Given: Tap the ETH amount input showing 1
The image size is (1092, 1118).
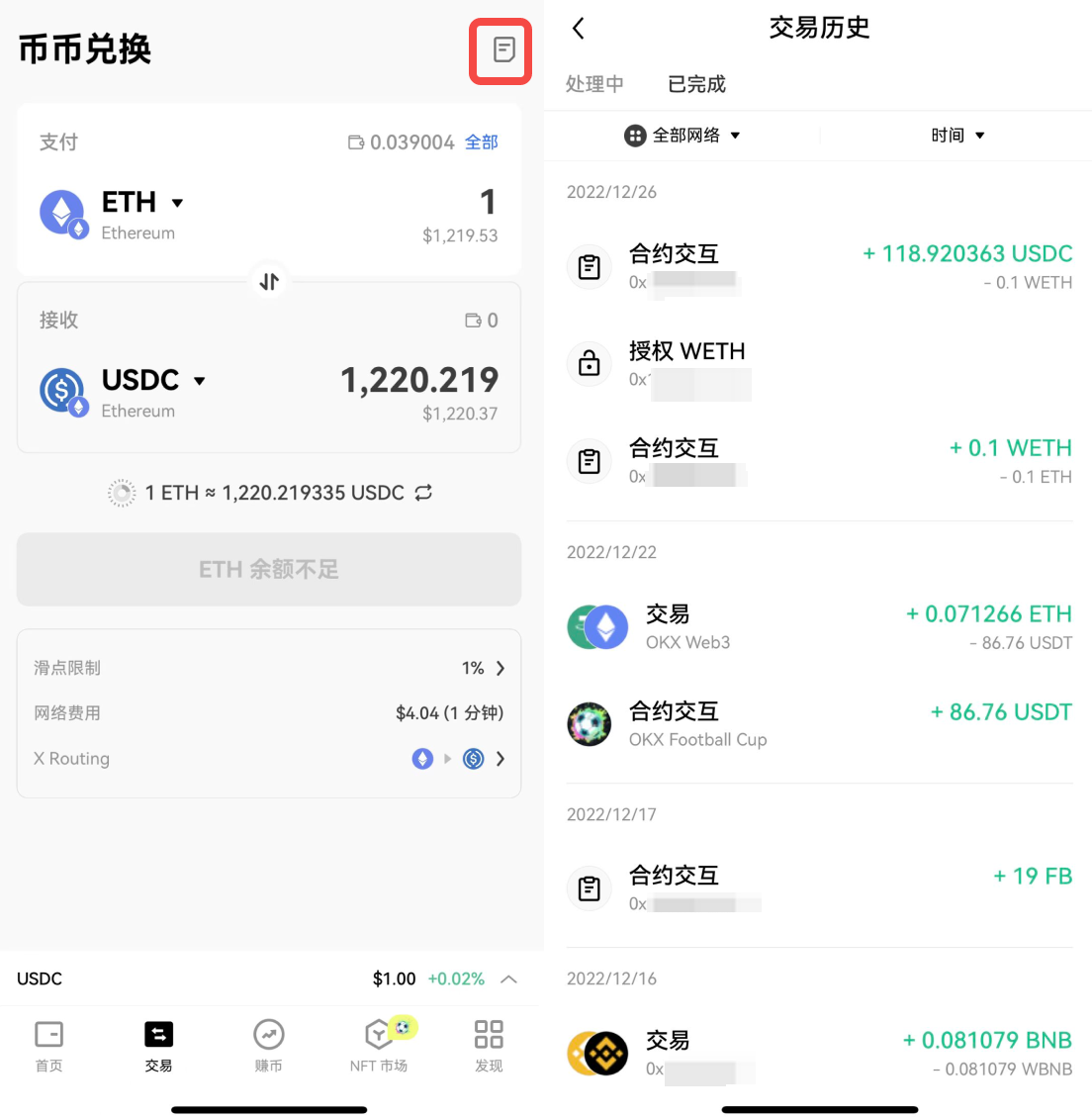Looking at the screenshot, I should coord(487,203).
